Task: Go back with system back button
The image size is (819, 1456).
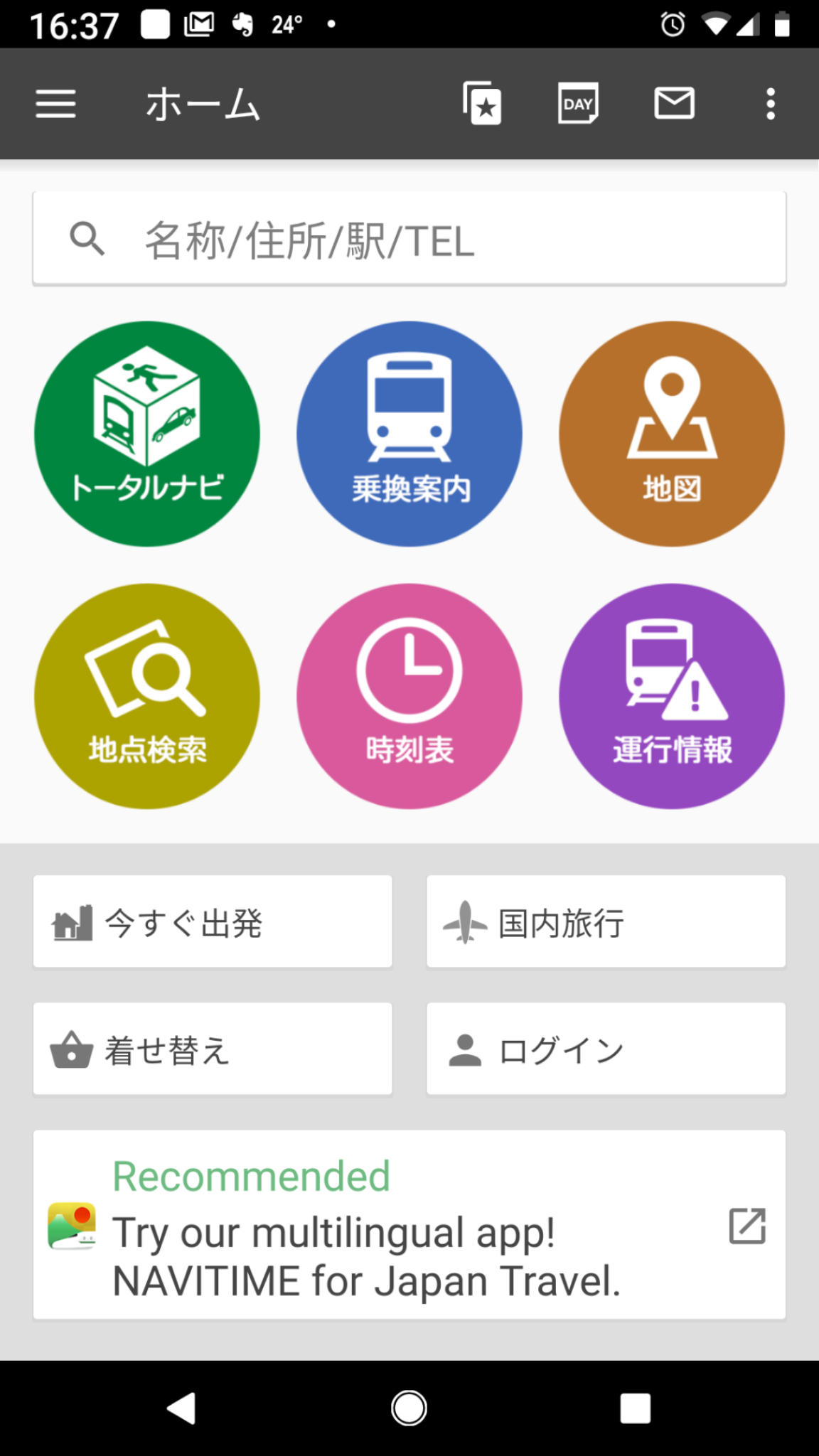Action: point(182,1408)
